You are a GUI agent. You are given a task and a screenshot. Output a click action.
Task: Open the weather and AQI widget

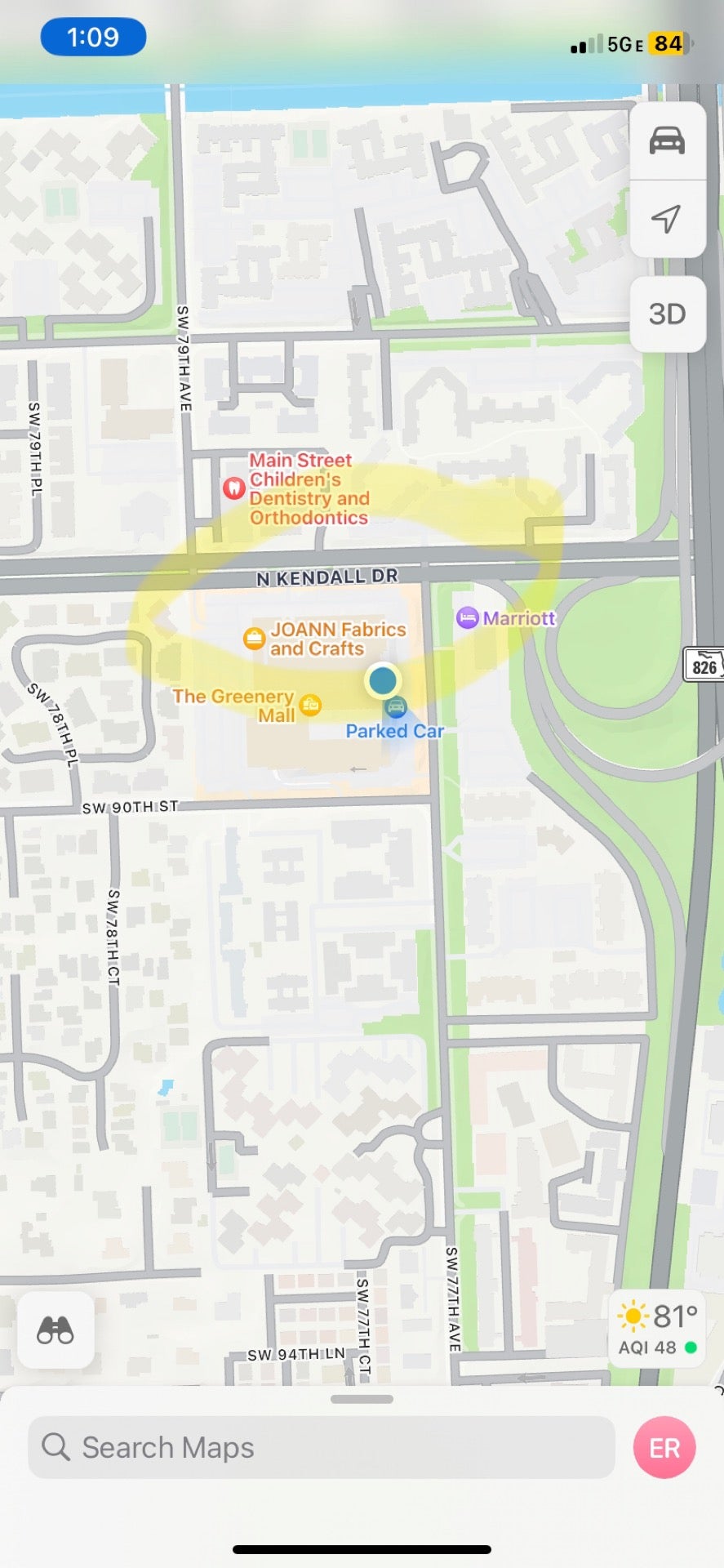pyautogui.click(x=658, y=1330)
